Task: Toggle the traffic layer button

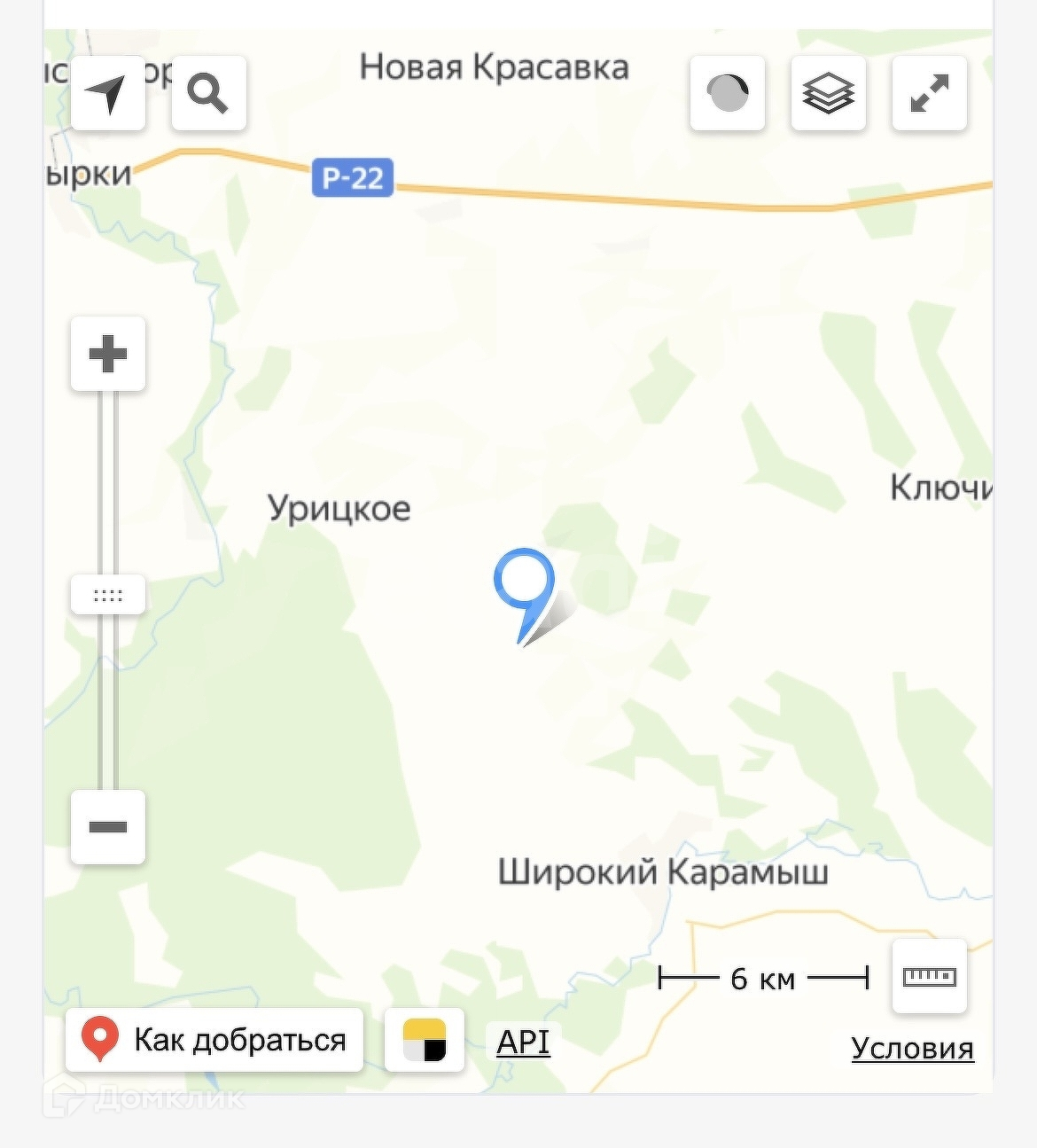Action: (x=728, y=93)
